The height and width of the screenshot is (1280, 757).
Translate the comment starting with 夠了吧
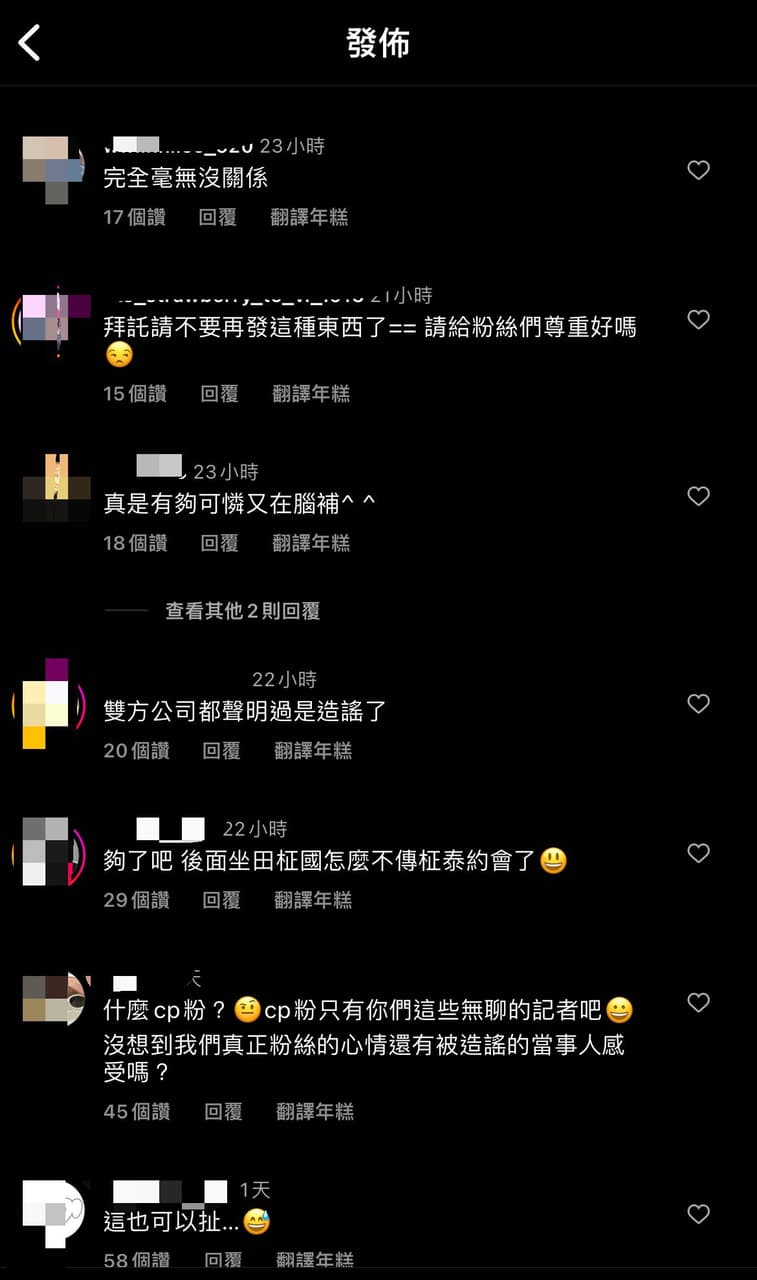313,900
